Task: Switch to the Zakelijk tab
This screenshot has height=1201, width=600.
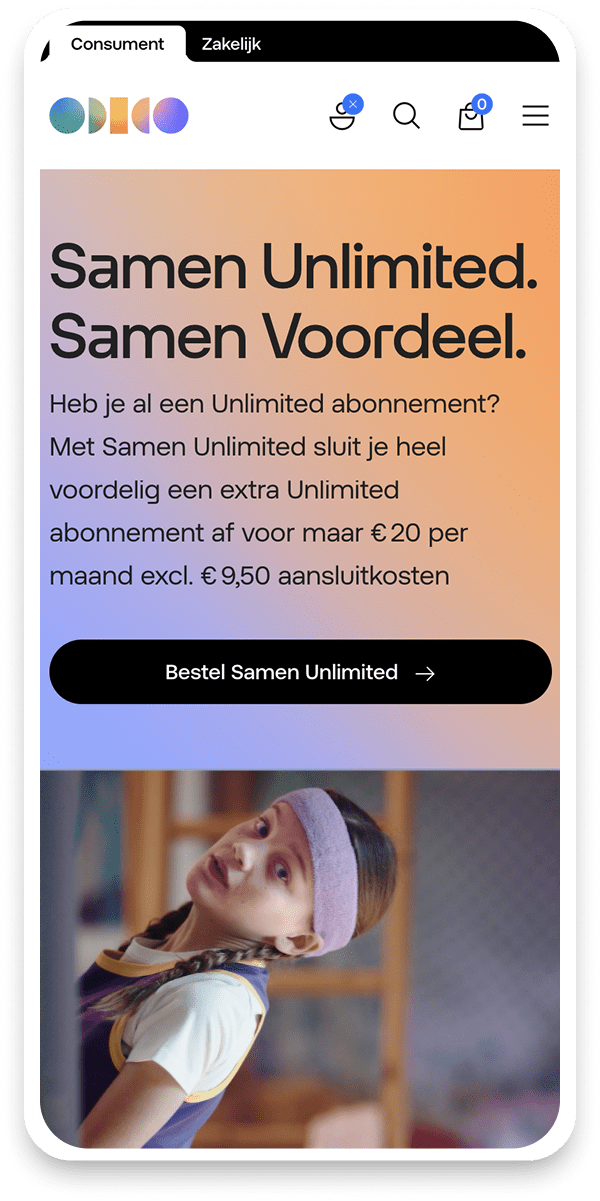Action: pyautogui.click(x=231, y=44)
